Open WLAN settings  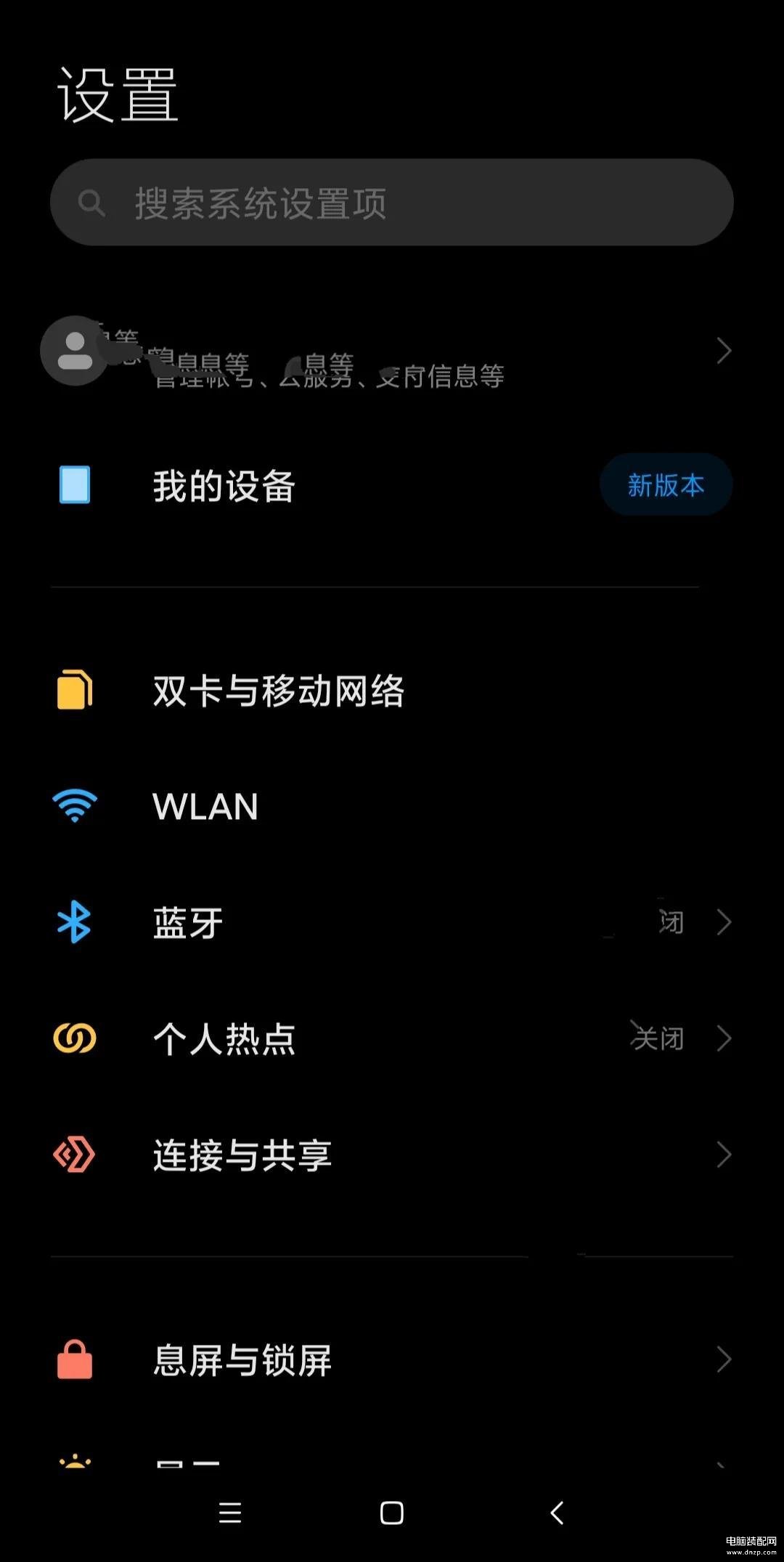pyautogui.click(x=392, y=806)
